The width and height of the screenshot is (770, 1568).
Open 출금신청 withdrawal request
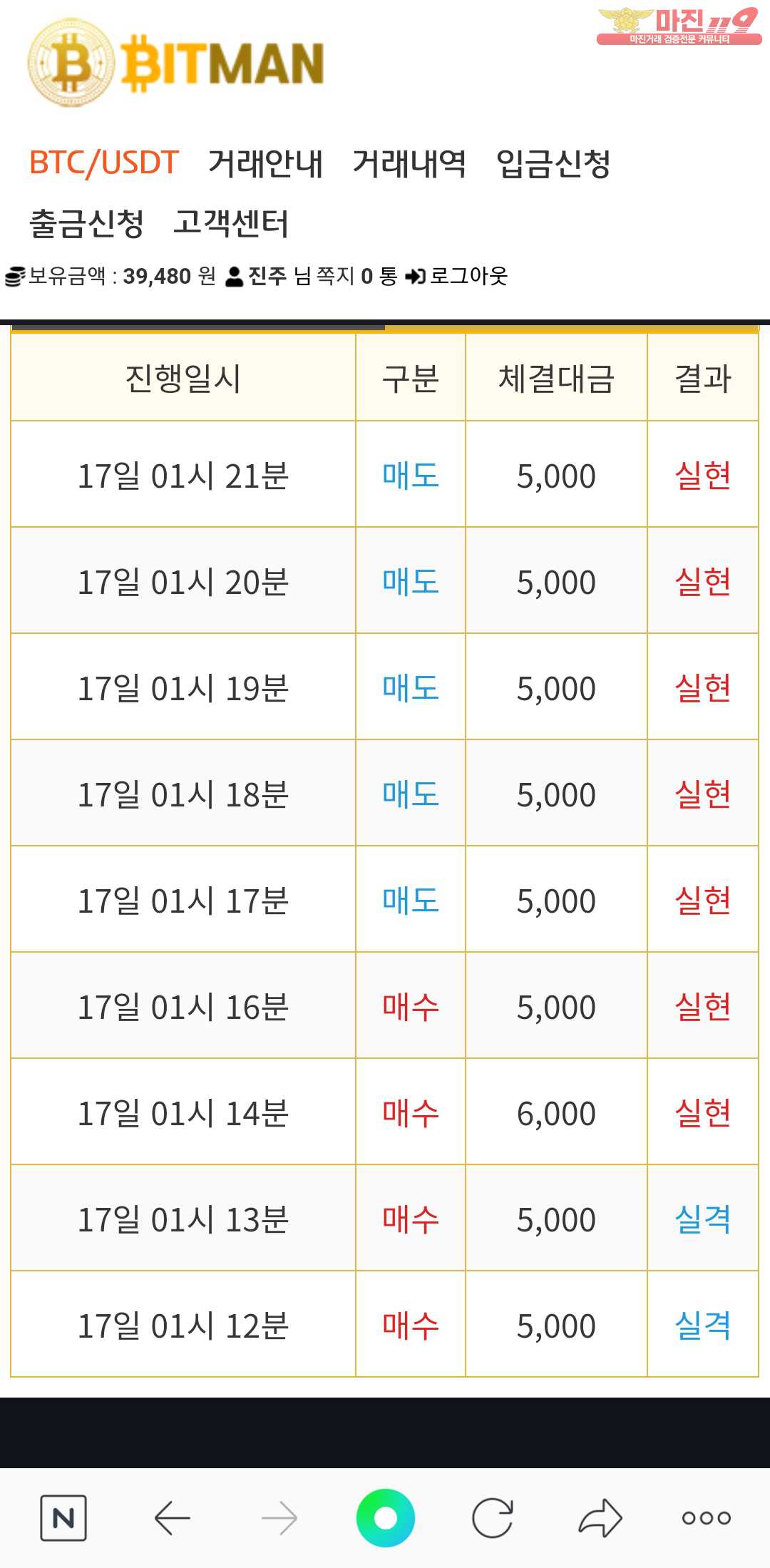tap(86, 223)
